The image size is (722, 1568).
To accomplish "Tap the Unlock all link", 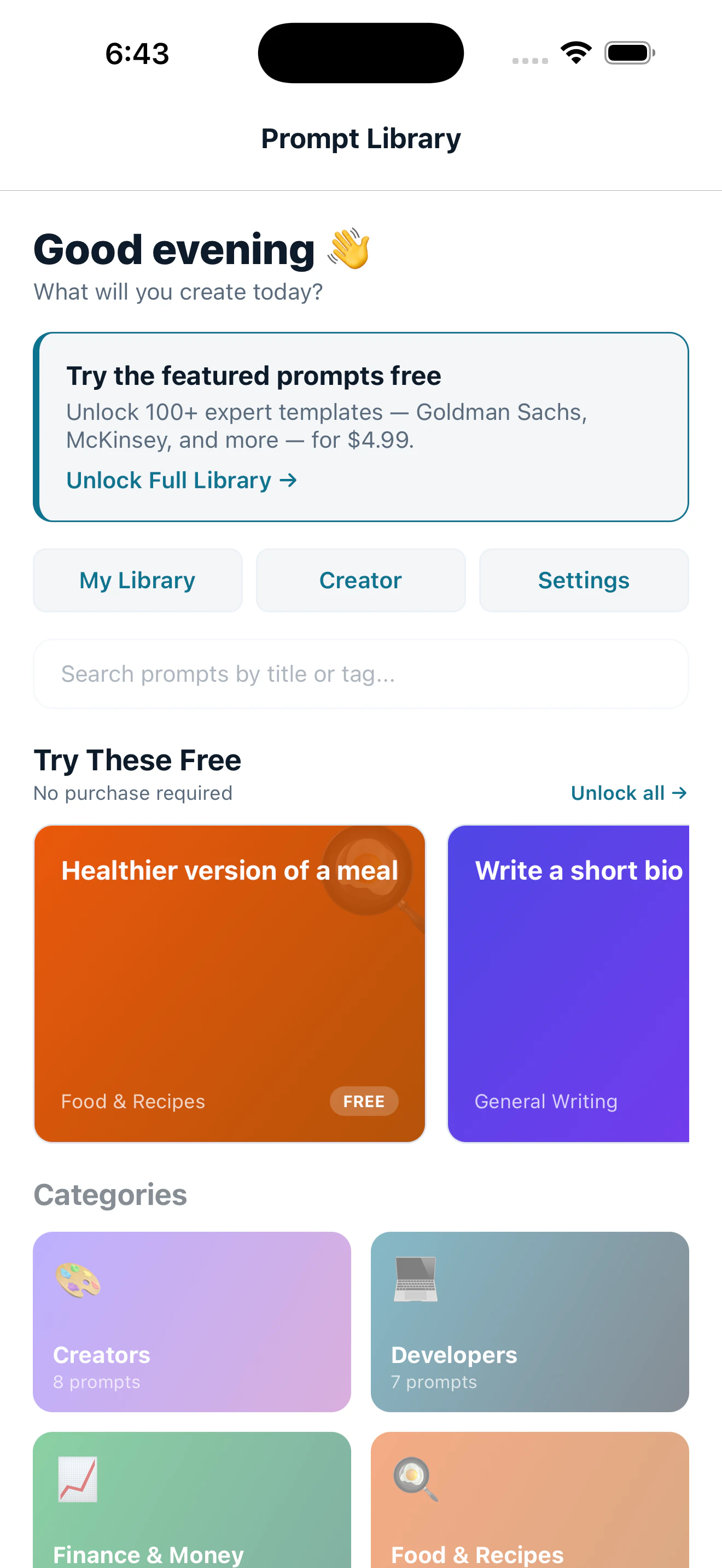I will 629,793.
